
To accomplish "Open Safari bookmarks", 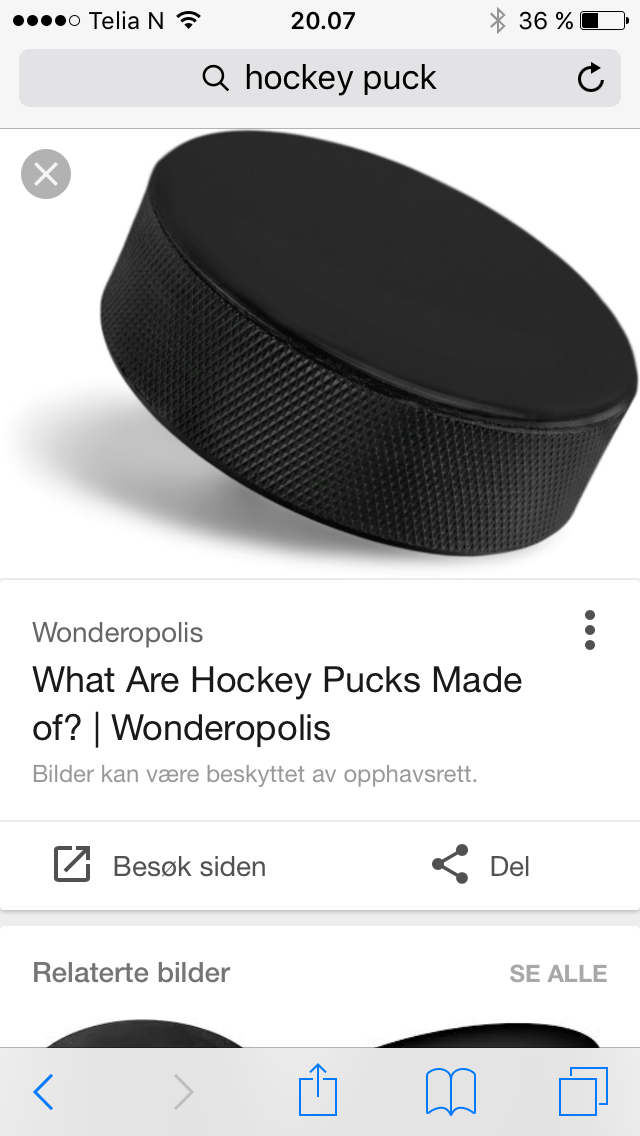I will point(450,1092).
